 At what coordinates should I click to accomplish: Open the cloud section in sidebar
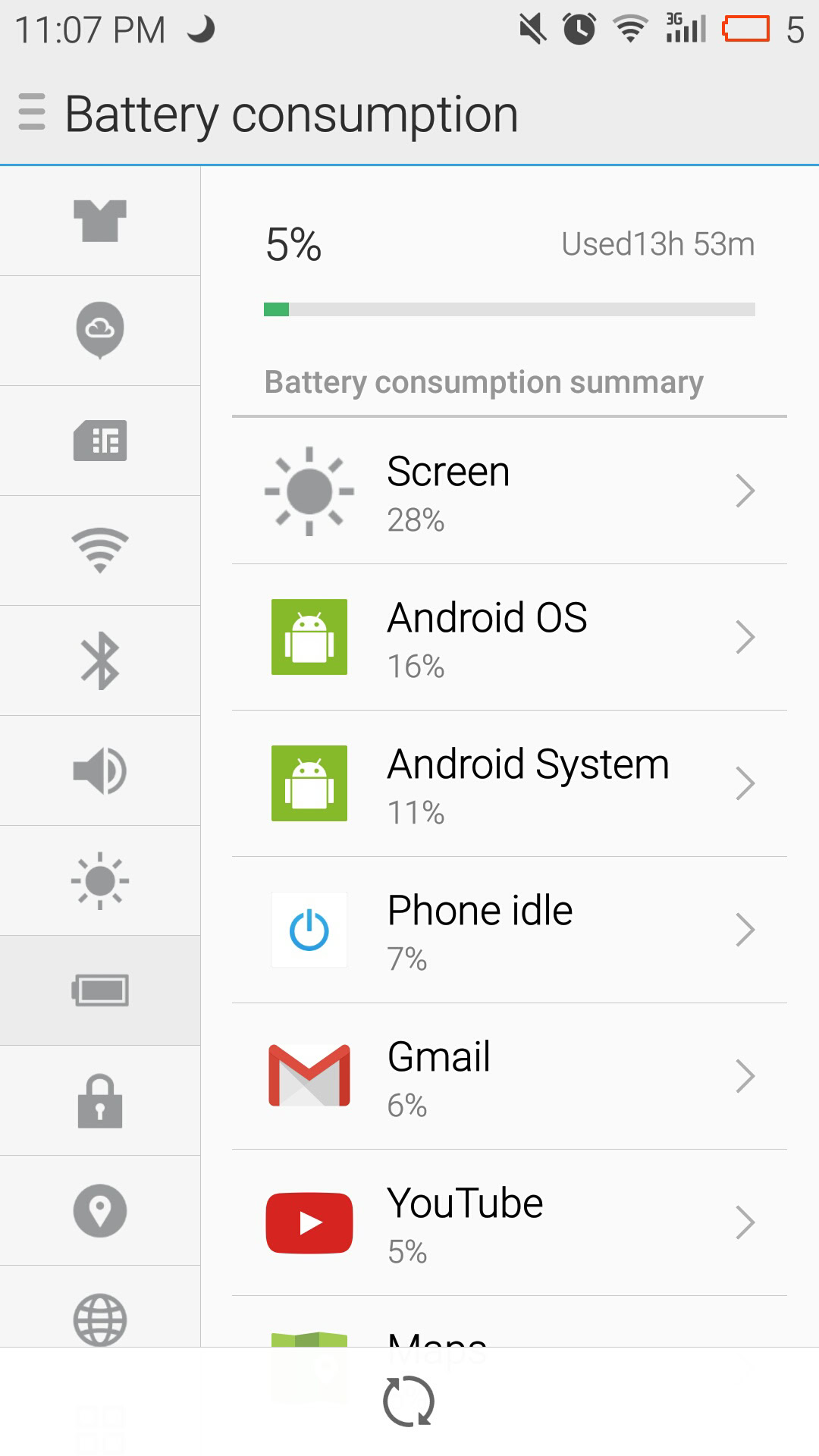[100, 331]
